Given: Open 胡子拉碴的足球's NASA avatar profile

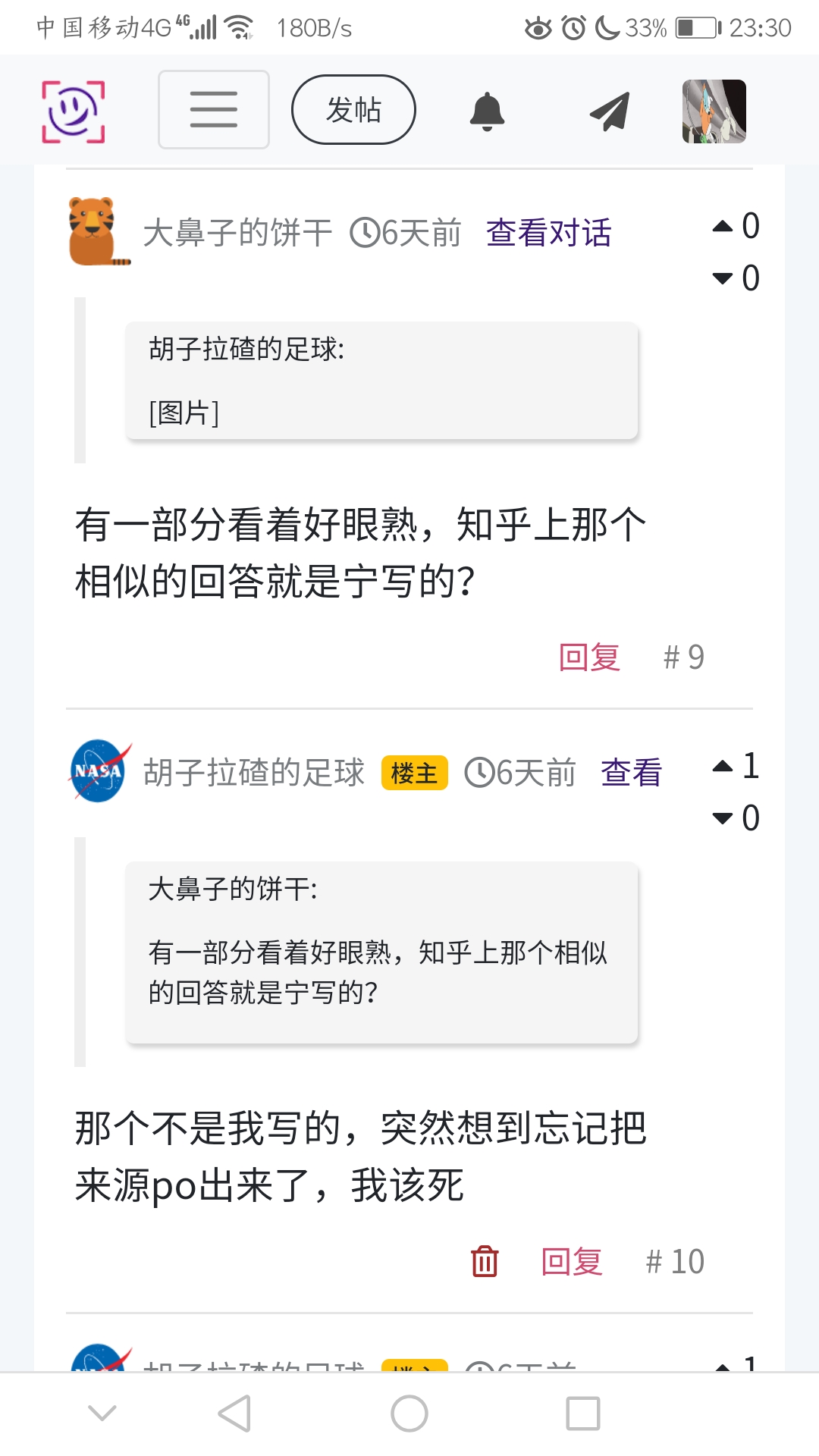Looking at the screenshot, I should click(99, 771).
